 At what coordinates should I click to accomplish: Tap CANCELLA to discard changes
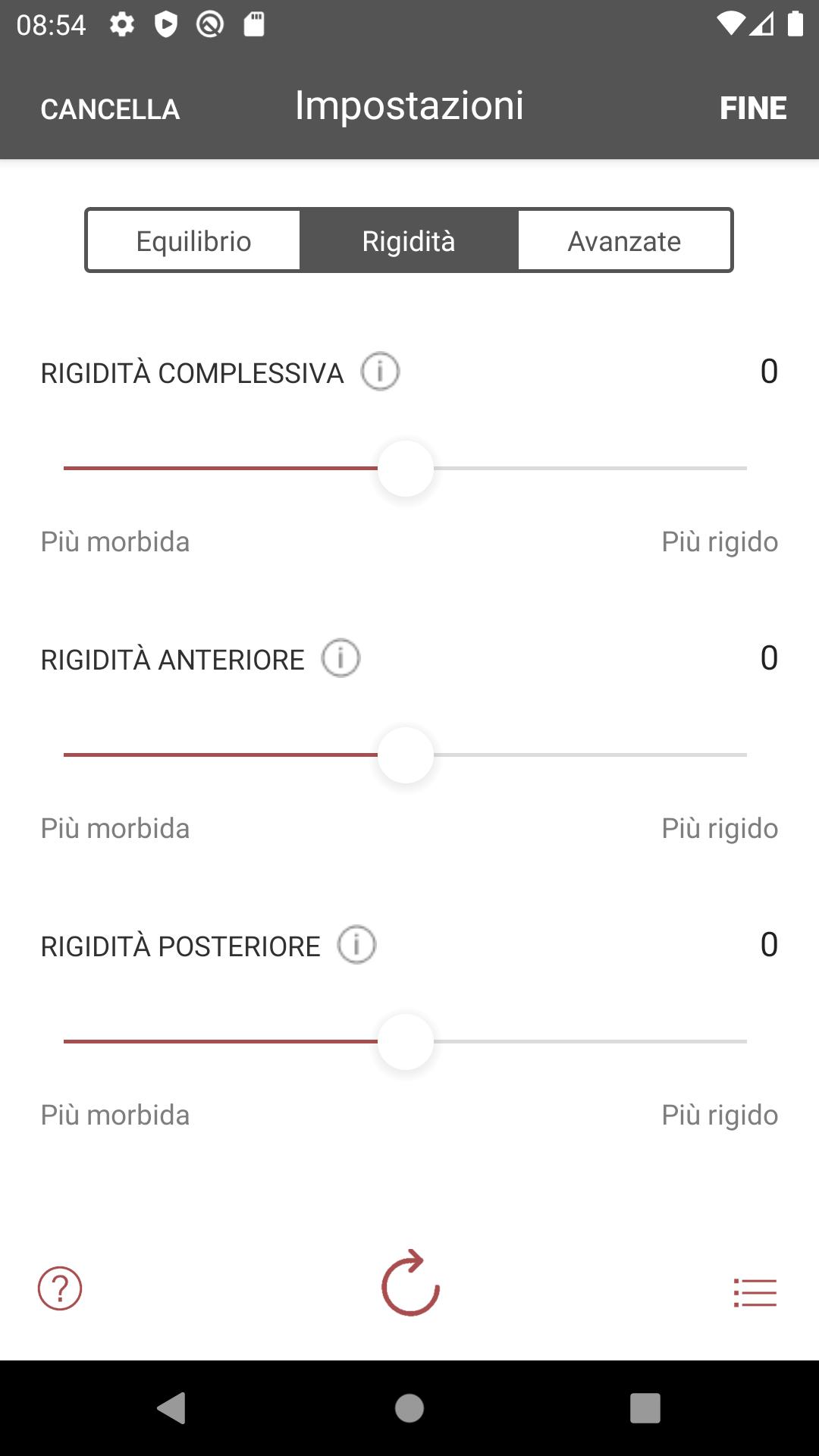pyautogui.click(x=110, y=109)
